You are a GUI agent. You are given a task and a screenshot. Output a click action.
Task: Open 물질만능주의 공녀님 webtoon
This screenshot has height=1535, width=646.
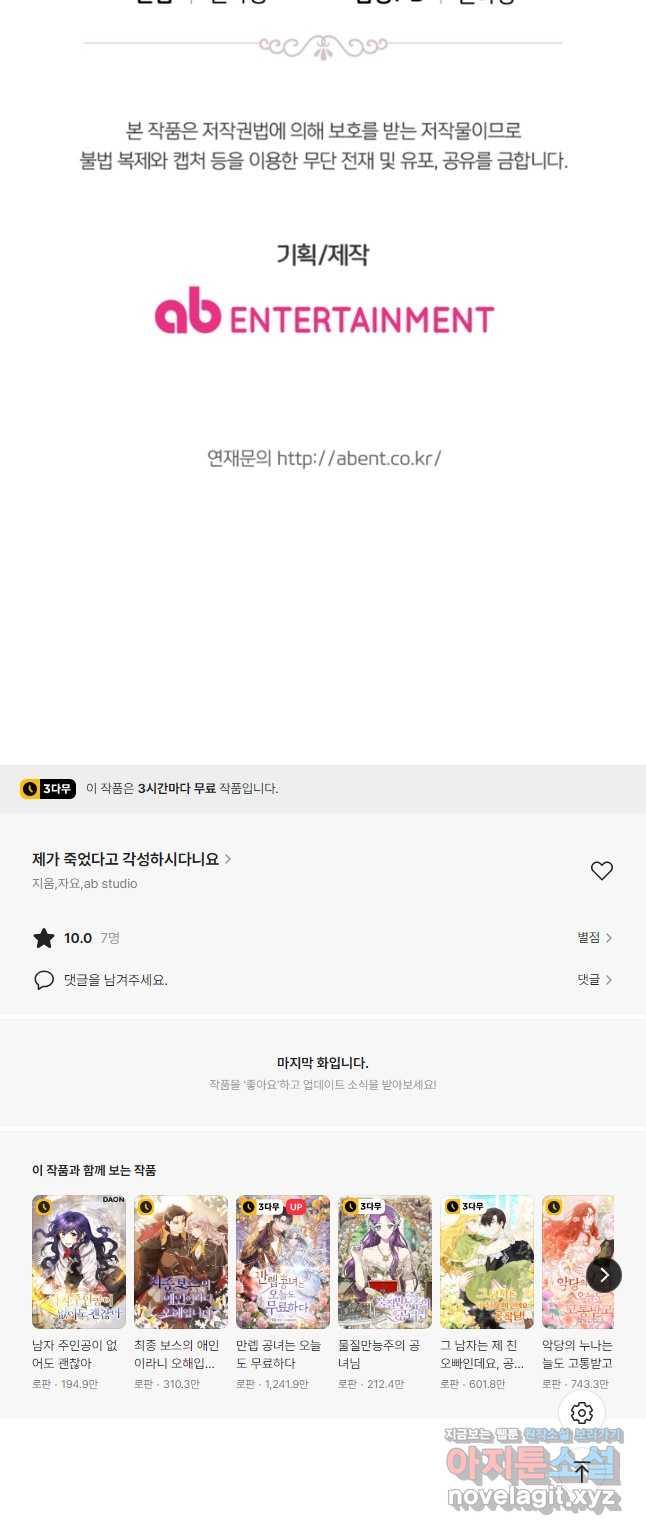pyautogui.click(x=385, y=1262)
